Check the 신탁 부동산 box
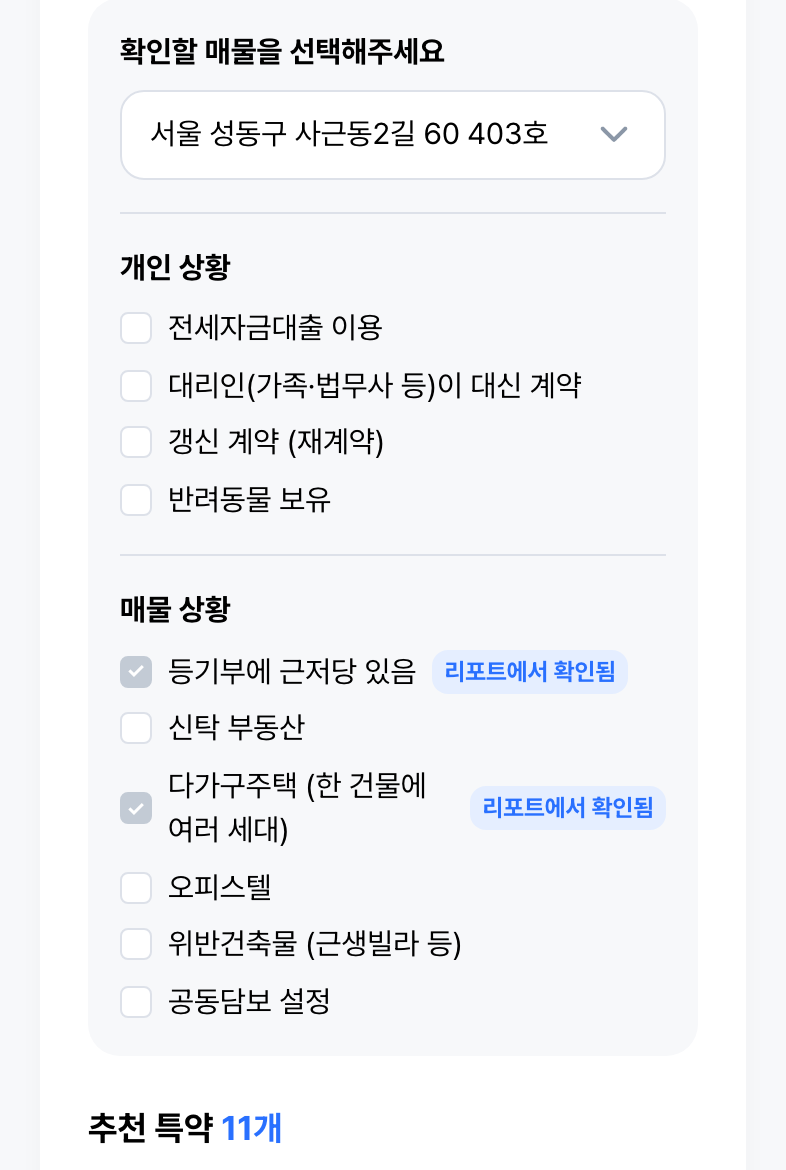This screenshot has width=786, height=1170. (136, 728)
